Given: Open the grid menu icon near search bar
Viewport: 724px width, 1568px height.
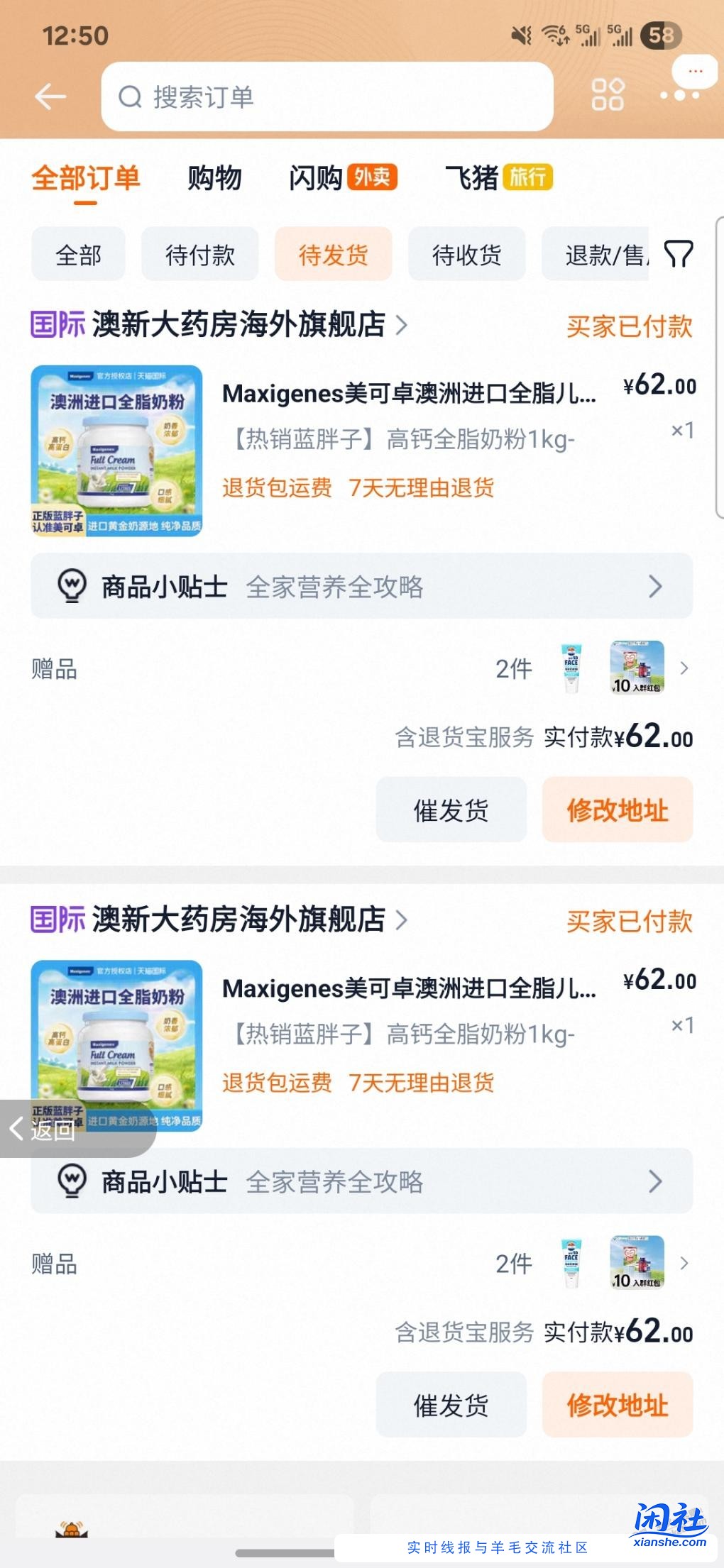Looking at the screenshot, I should click(609, 95).
